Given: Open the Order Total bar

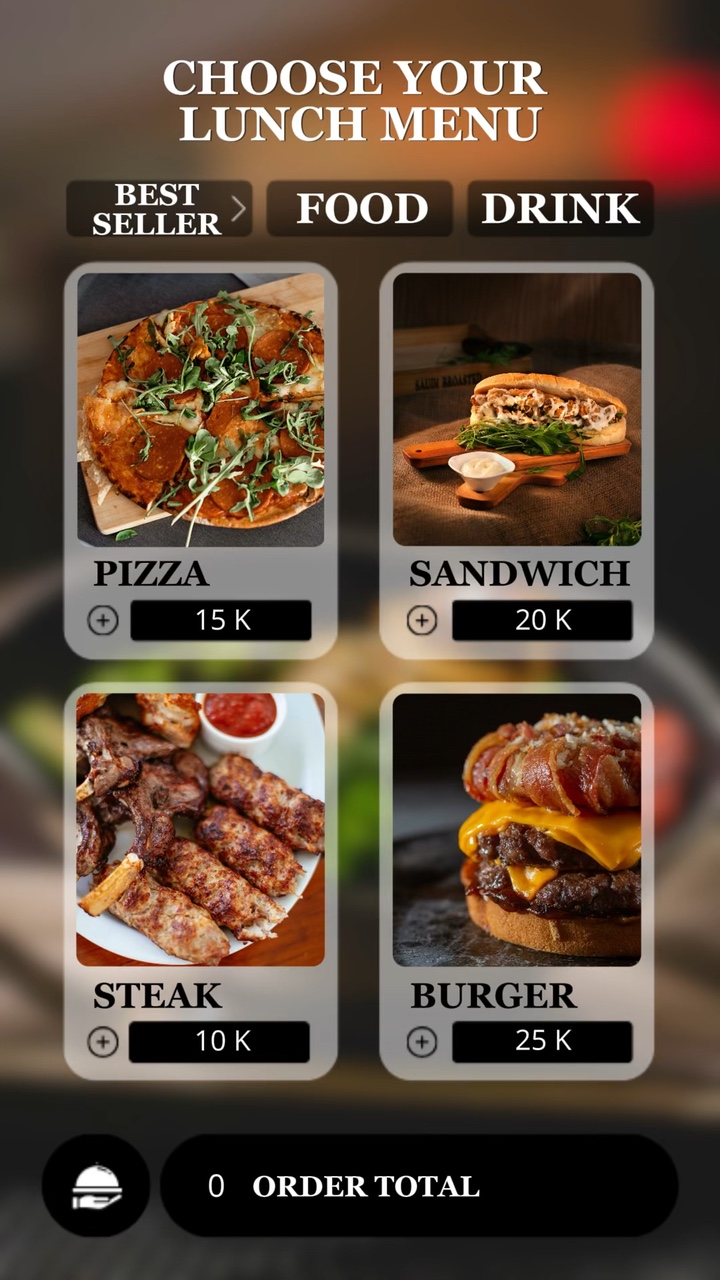Looking at the screenshot, I should 419,1186.
